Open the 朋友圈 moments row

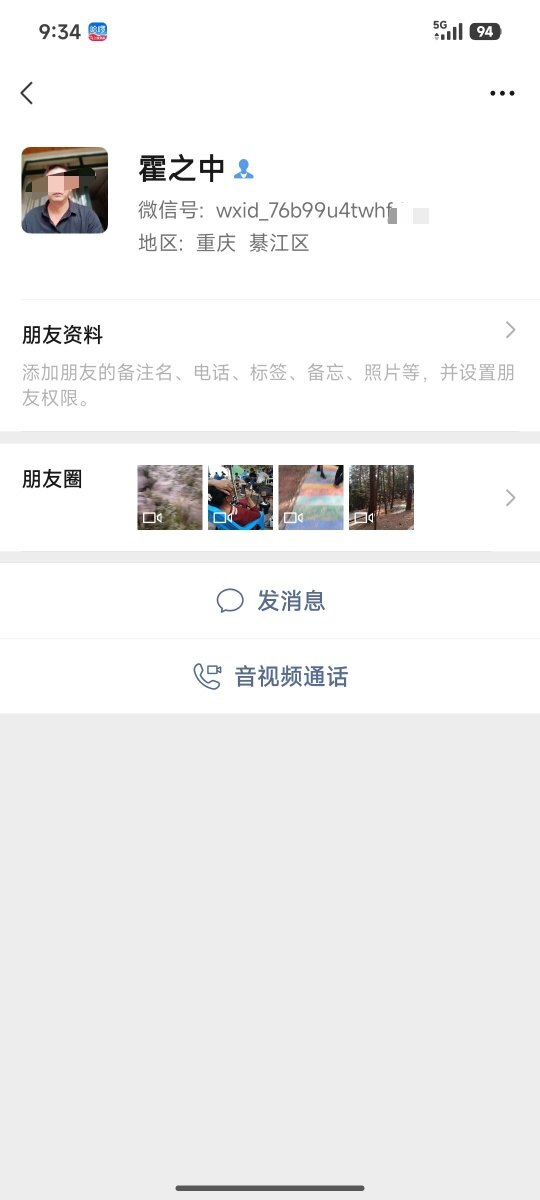coord(270,497)
